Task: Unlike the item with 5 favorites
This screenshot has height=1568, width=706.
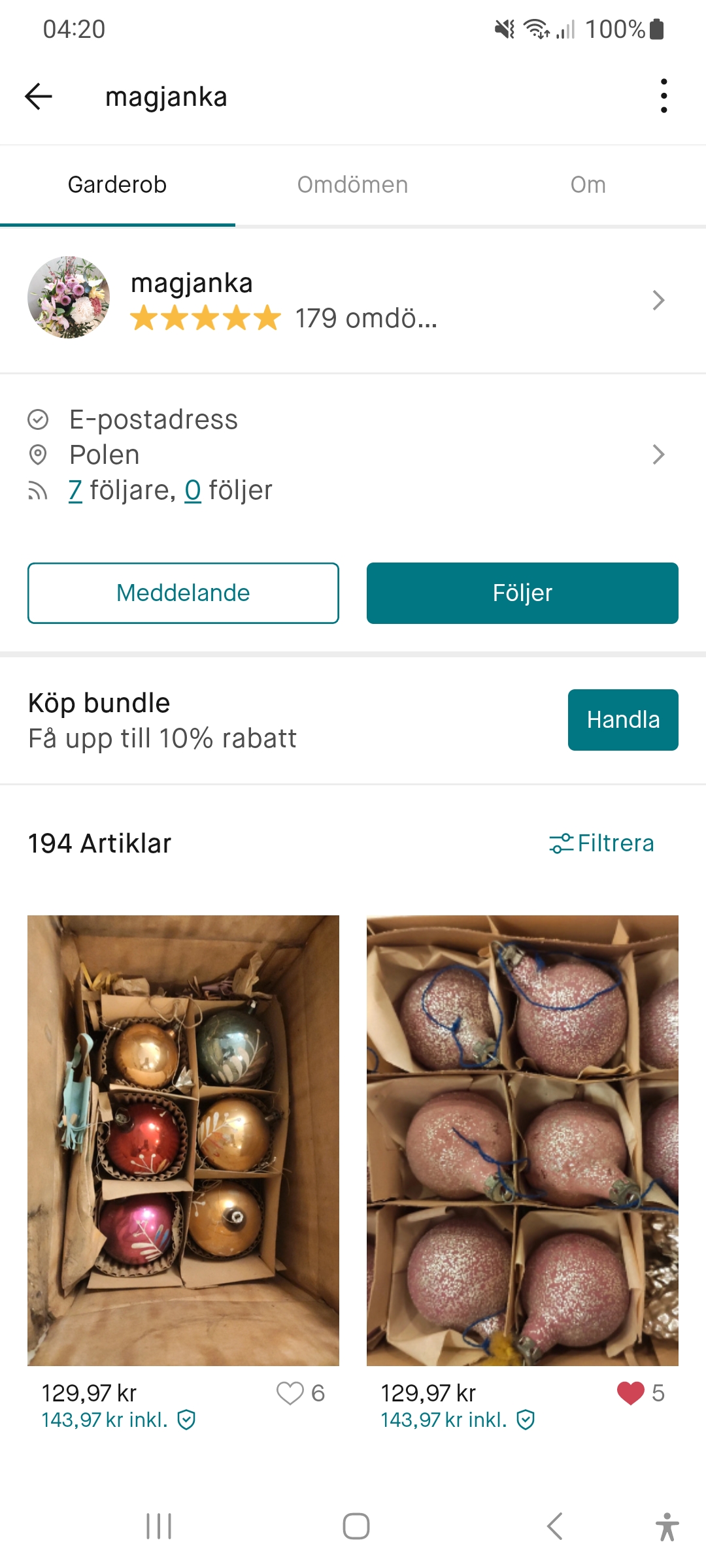Action: coord(630,1394)
